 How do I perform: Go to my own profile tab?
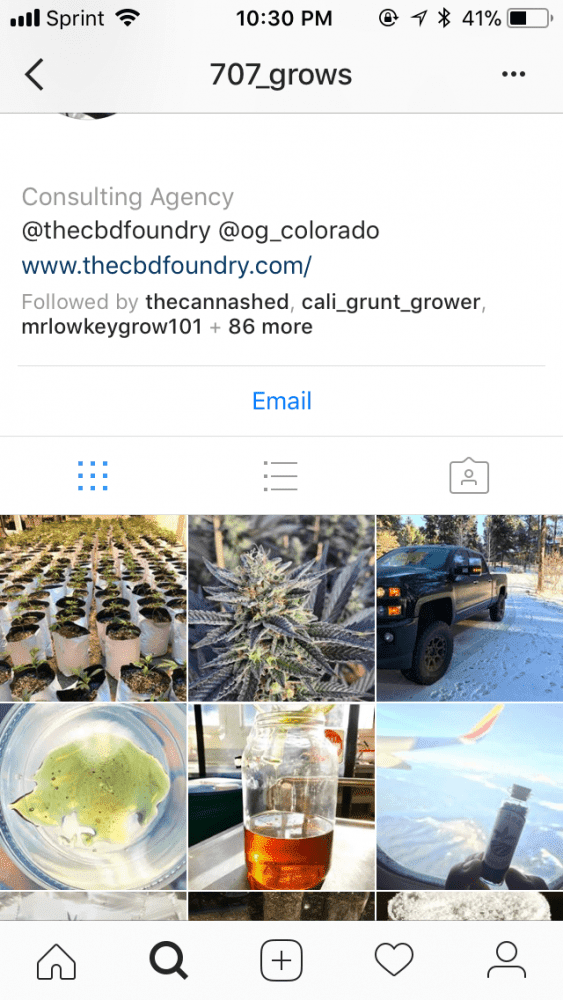pyautogui.click(x=506, y=960)
